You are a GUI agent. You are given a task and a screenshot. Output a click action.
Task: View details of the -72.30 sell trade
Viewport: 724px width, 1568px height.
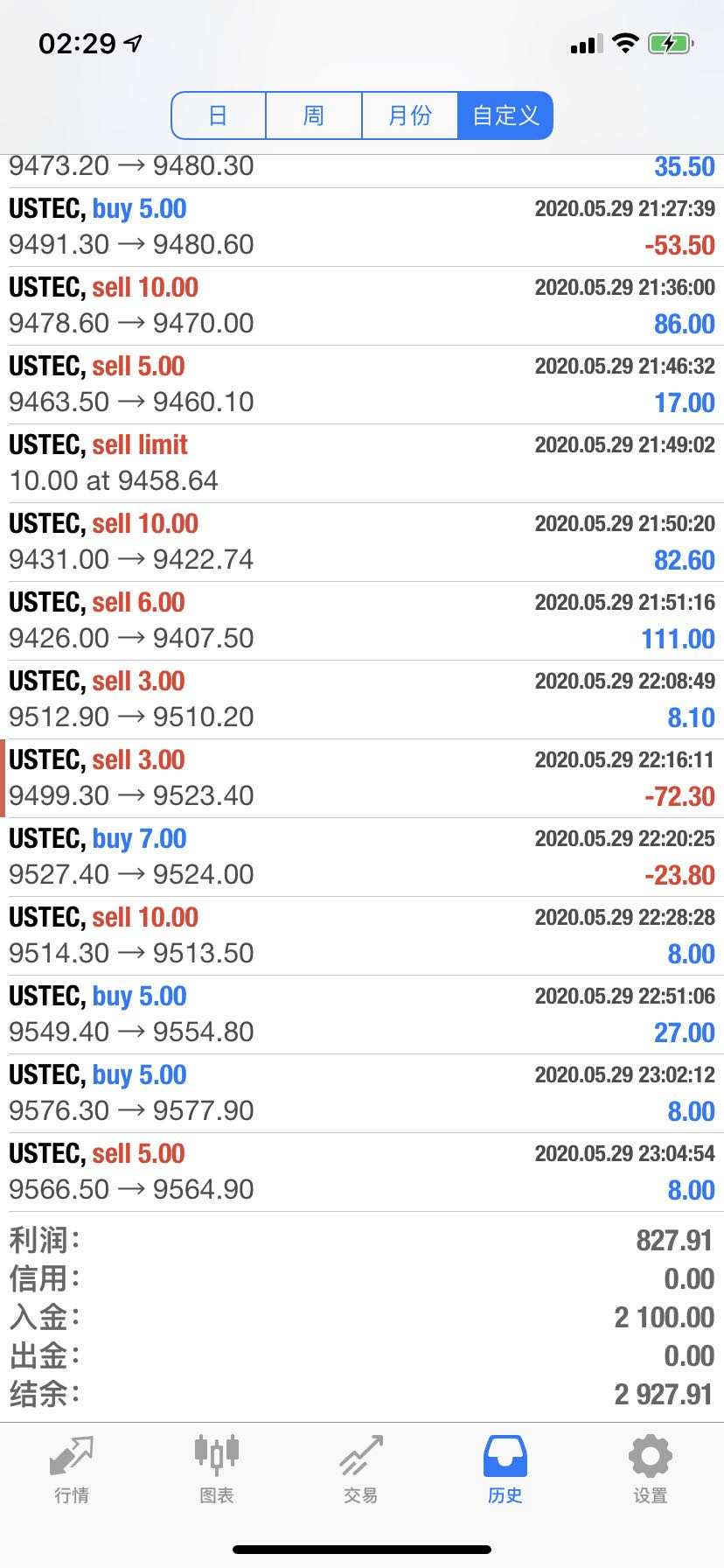click(x=362, y=778)
